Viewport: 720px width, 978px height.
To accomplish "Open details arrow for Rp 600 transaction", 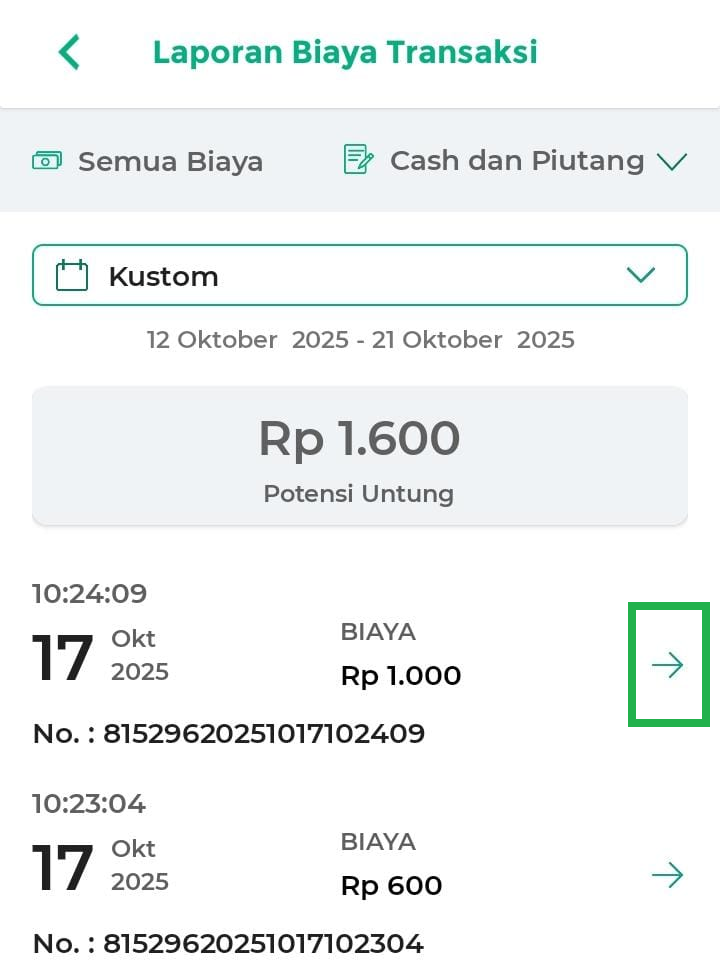I will click(x=667, y=876).
